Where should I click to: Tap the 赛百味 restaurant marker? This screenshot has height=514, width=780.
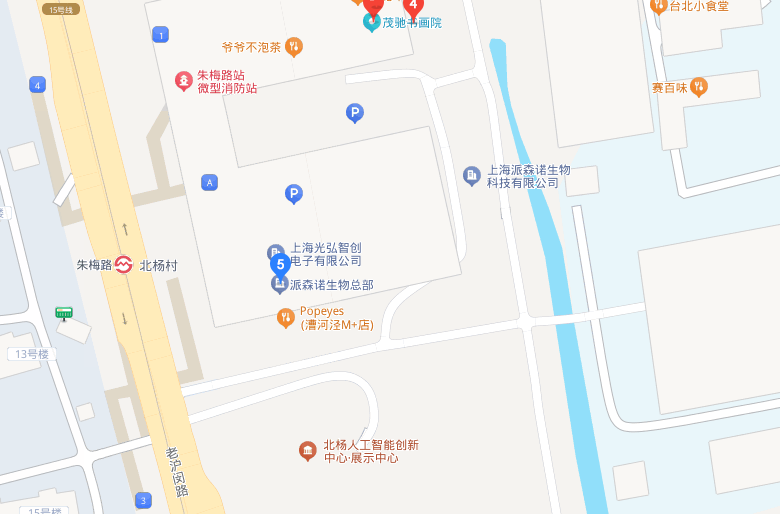[698, 87]
